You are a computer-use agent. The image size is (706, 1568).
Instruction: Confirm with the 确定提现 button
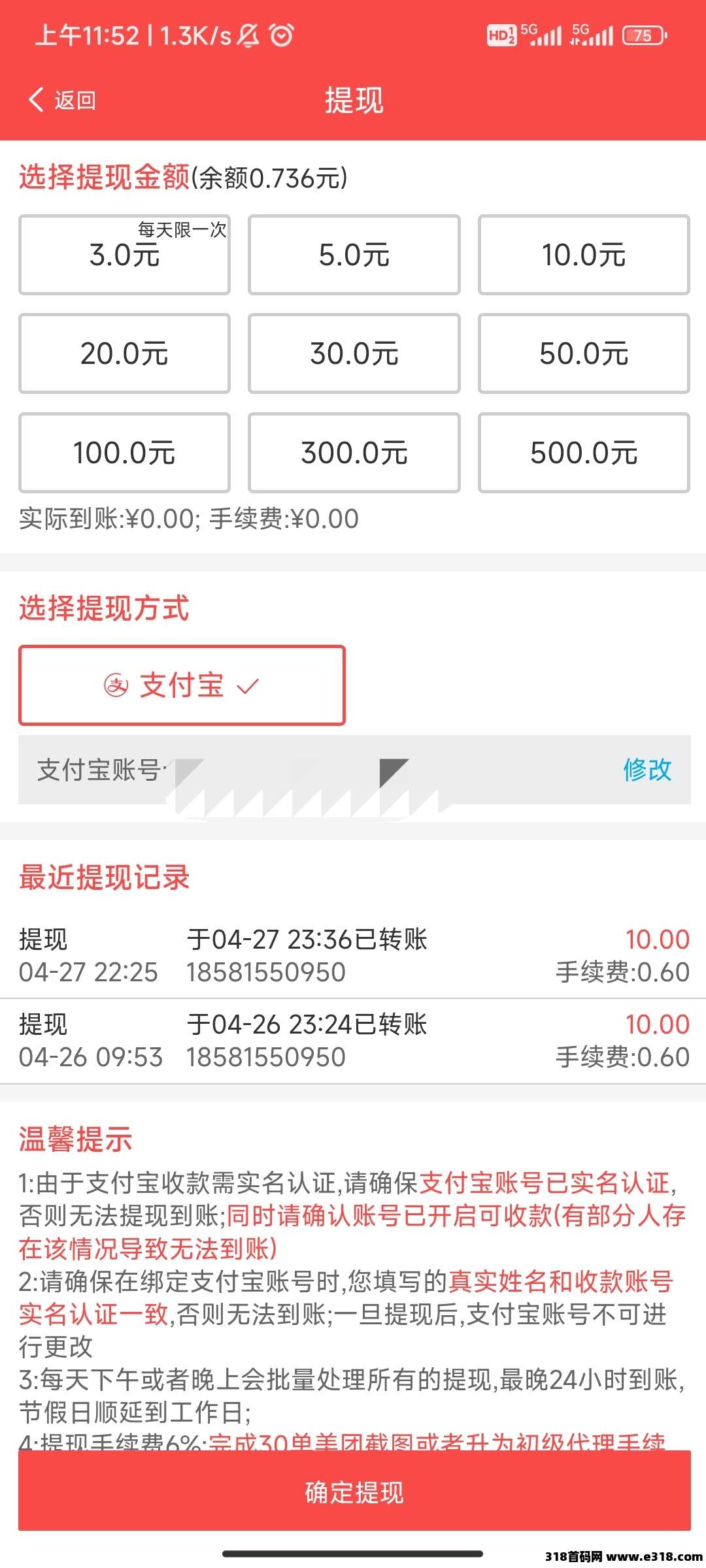[x=354, y=1493]
